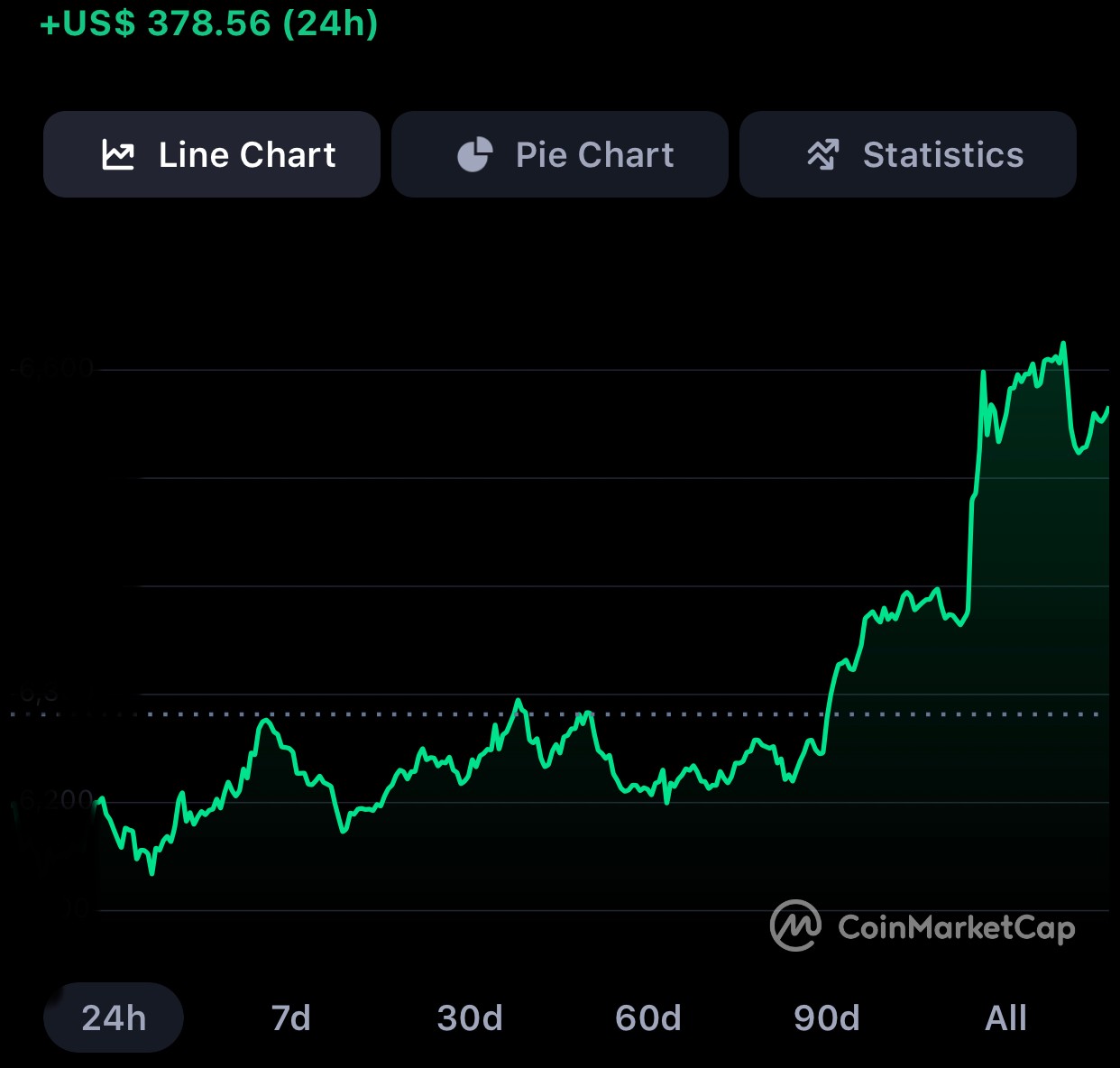
Task: Show the 30d chart range
Action: point(470,1017)
